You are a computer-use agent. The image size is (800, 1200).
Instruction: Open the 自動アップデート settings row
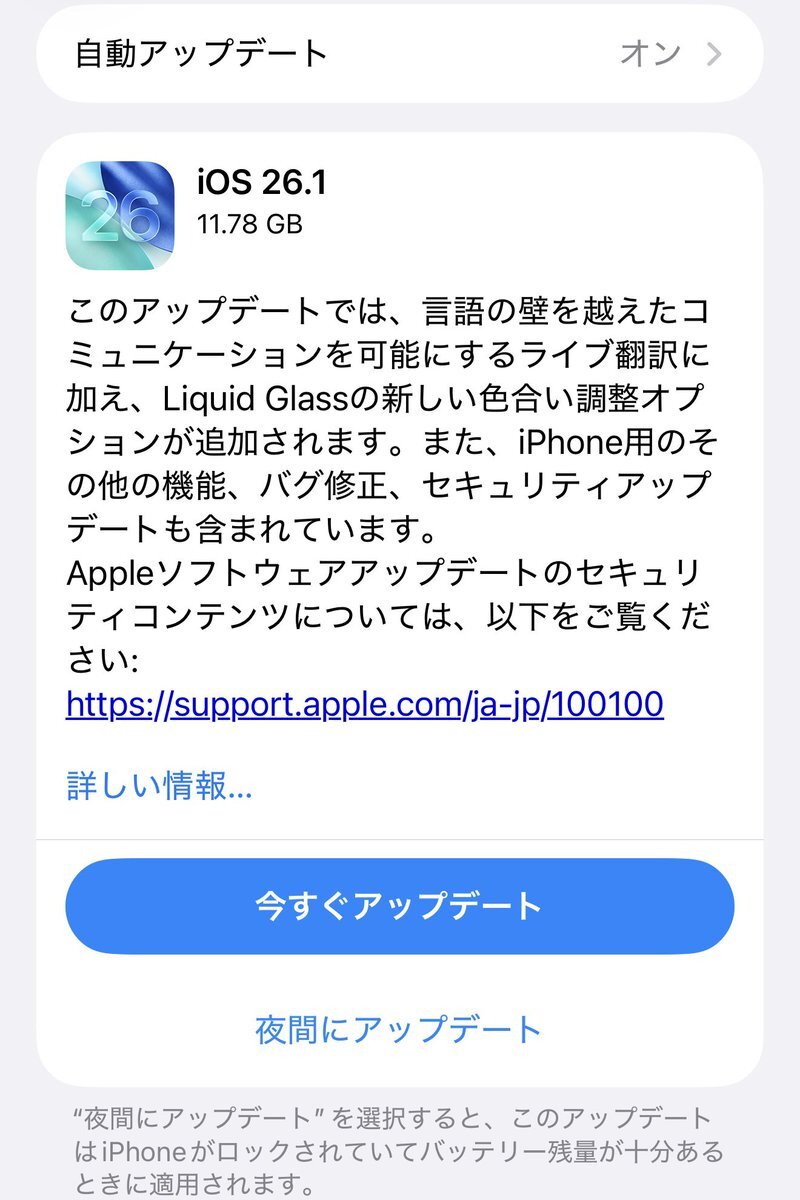[x=400, y=53]
